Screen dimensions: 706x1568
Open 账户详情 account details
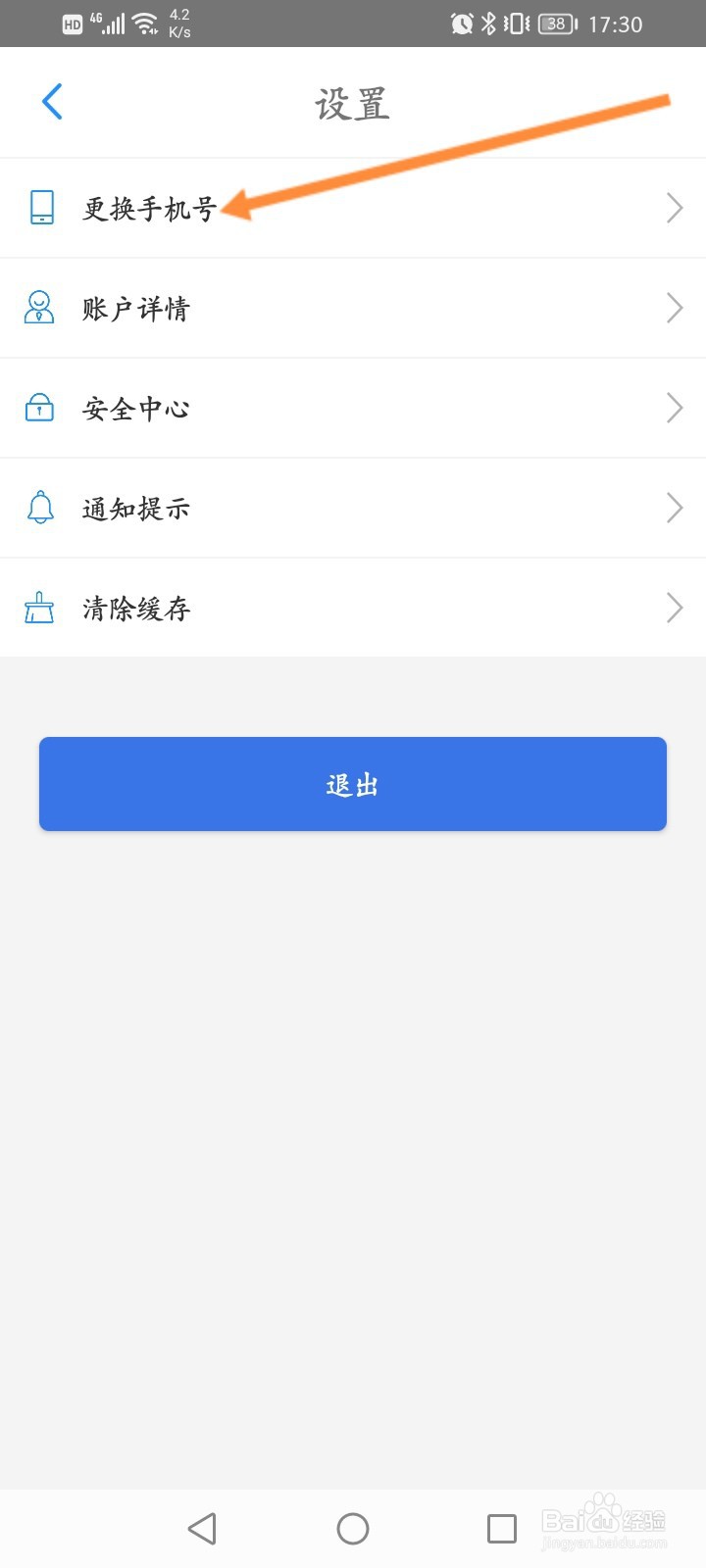pyautogui.click(x=353, y=309)
